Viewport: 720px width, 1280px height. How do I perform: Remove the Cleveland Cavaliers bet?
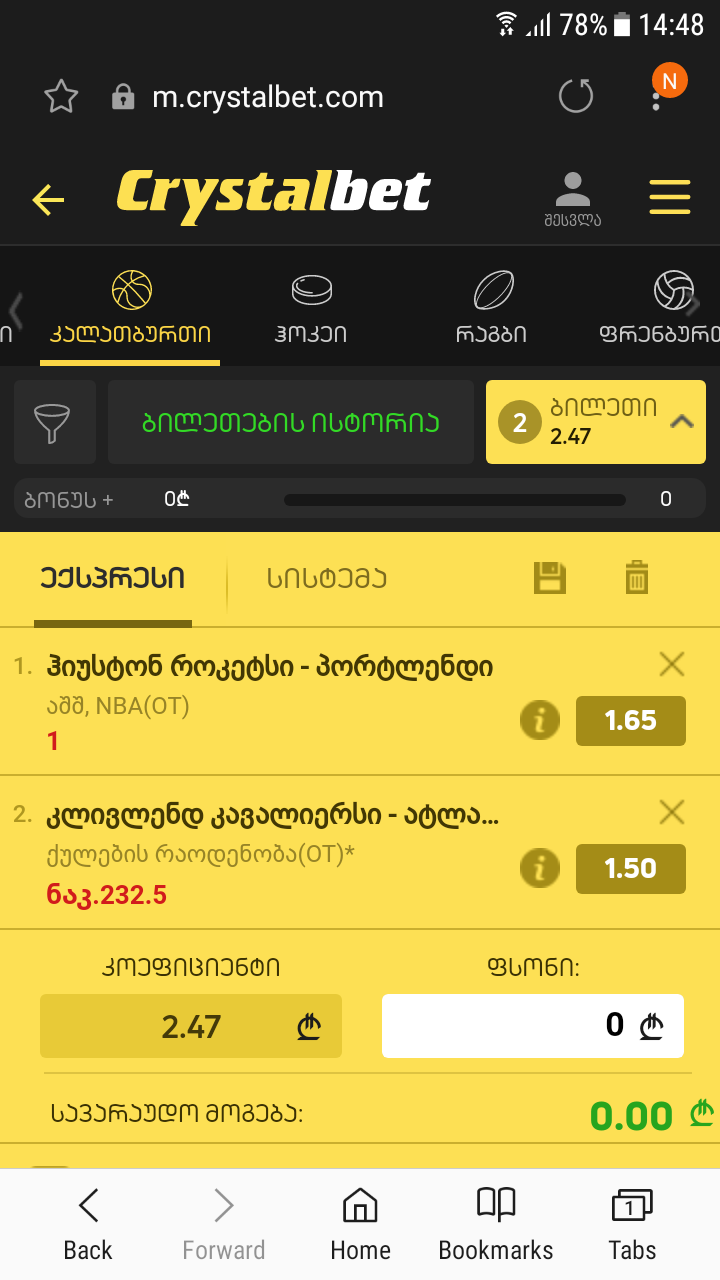pyautogui.click(x=672, y=812)
